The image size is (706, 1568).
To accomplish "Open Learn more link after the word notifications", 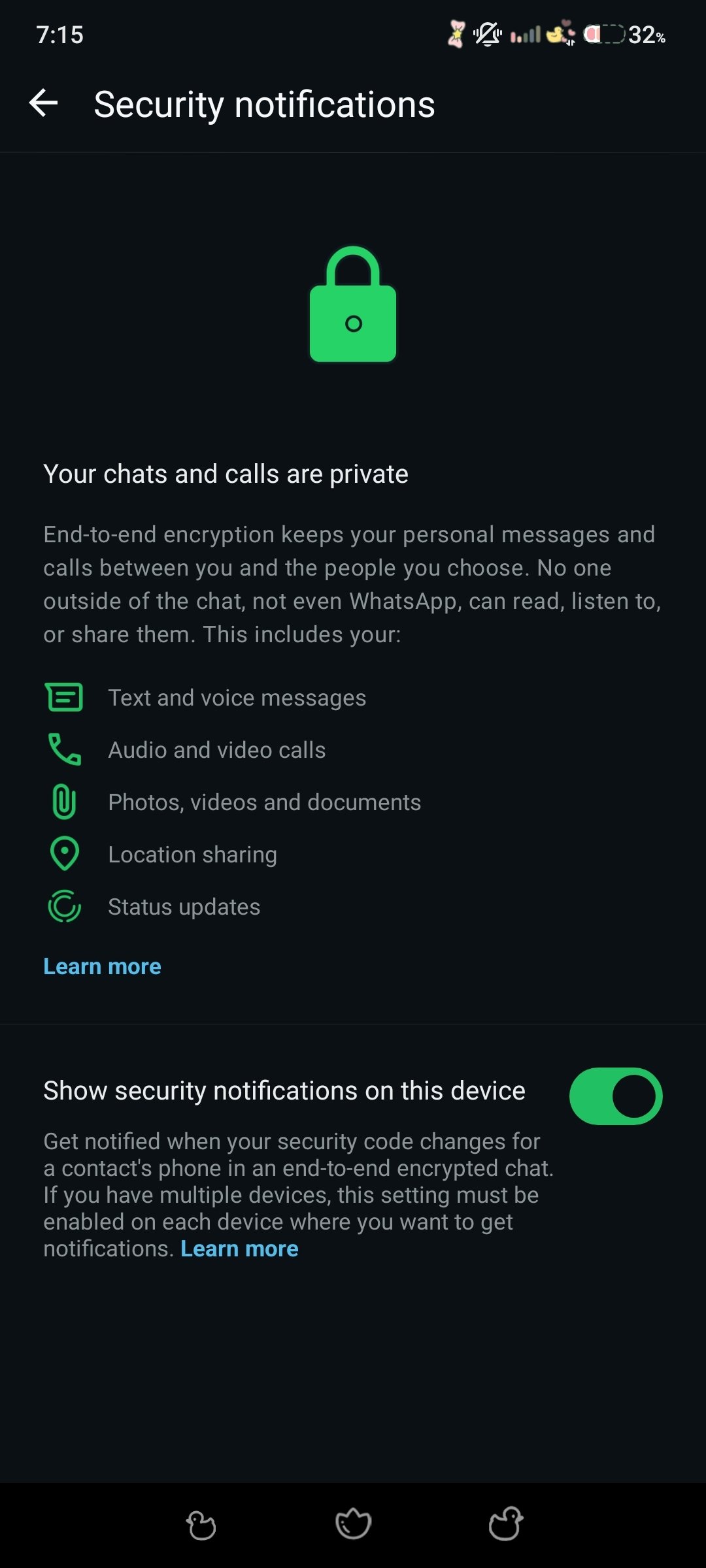I will (x=239, y=1249).
